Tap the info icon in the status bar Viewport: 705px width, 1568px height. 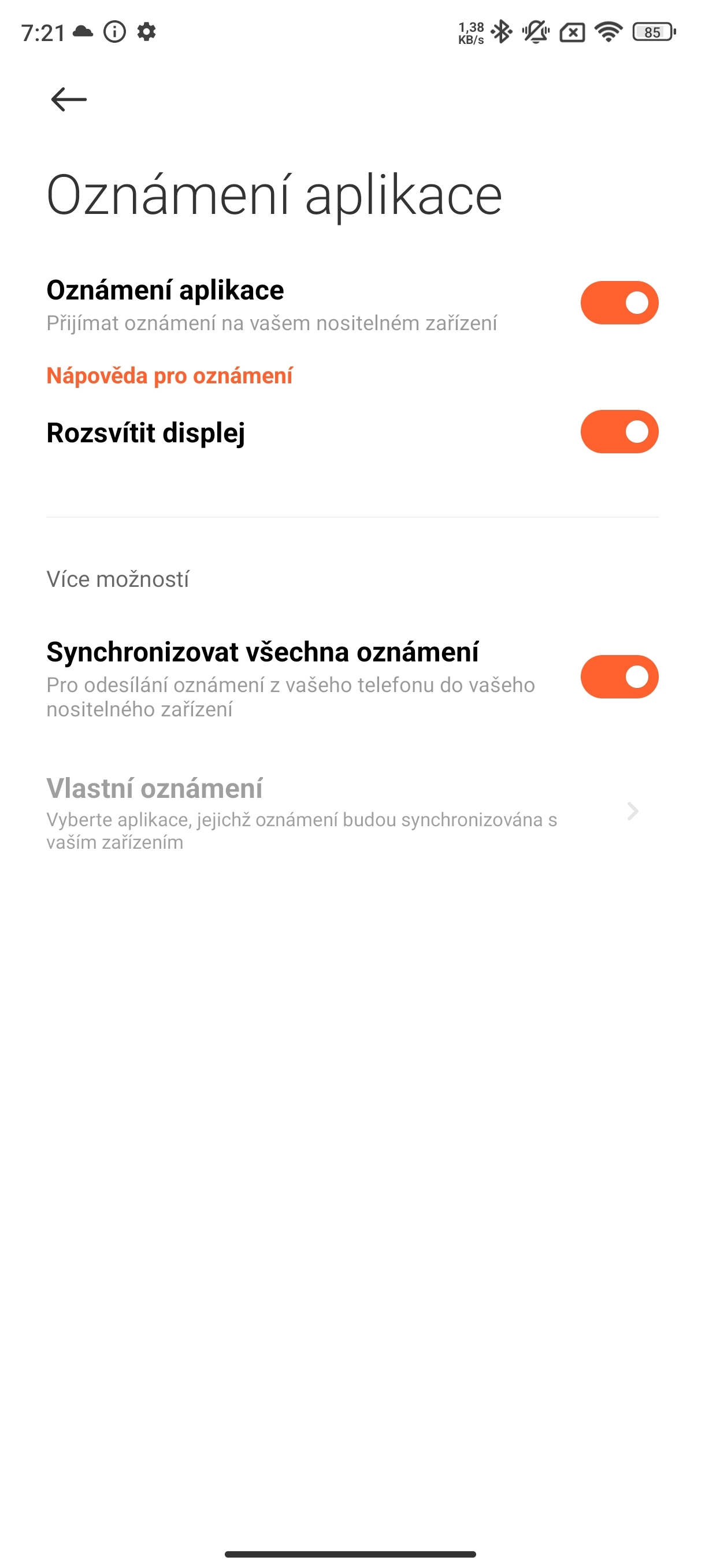114,32
